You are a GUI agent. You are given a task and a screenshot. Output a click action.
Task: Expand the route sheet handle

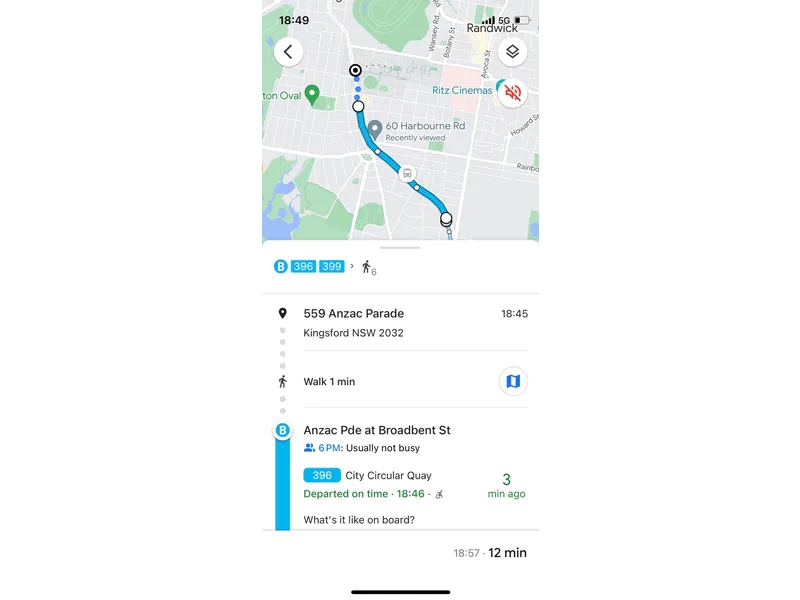click(400, 247)
